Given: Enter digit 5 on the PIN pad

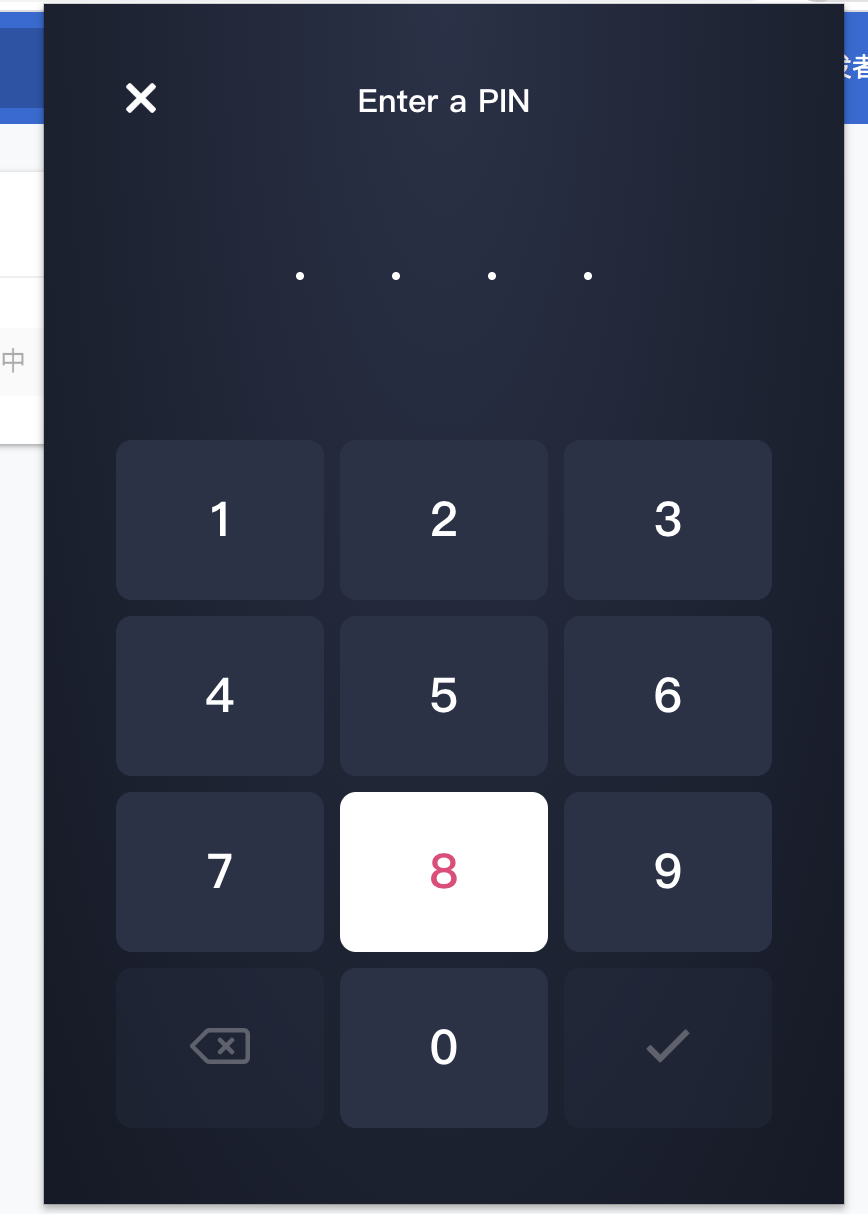Looking at the screenshot, I should (444, 696).
